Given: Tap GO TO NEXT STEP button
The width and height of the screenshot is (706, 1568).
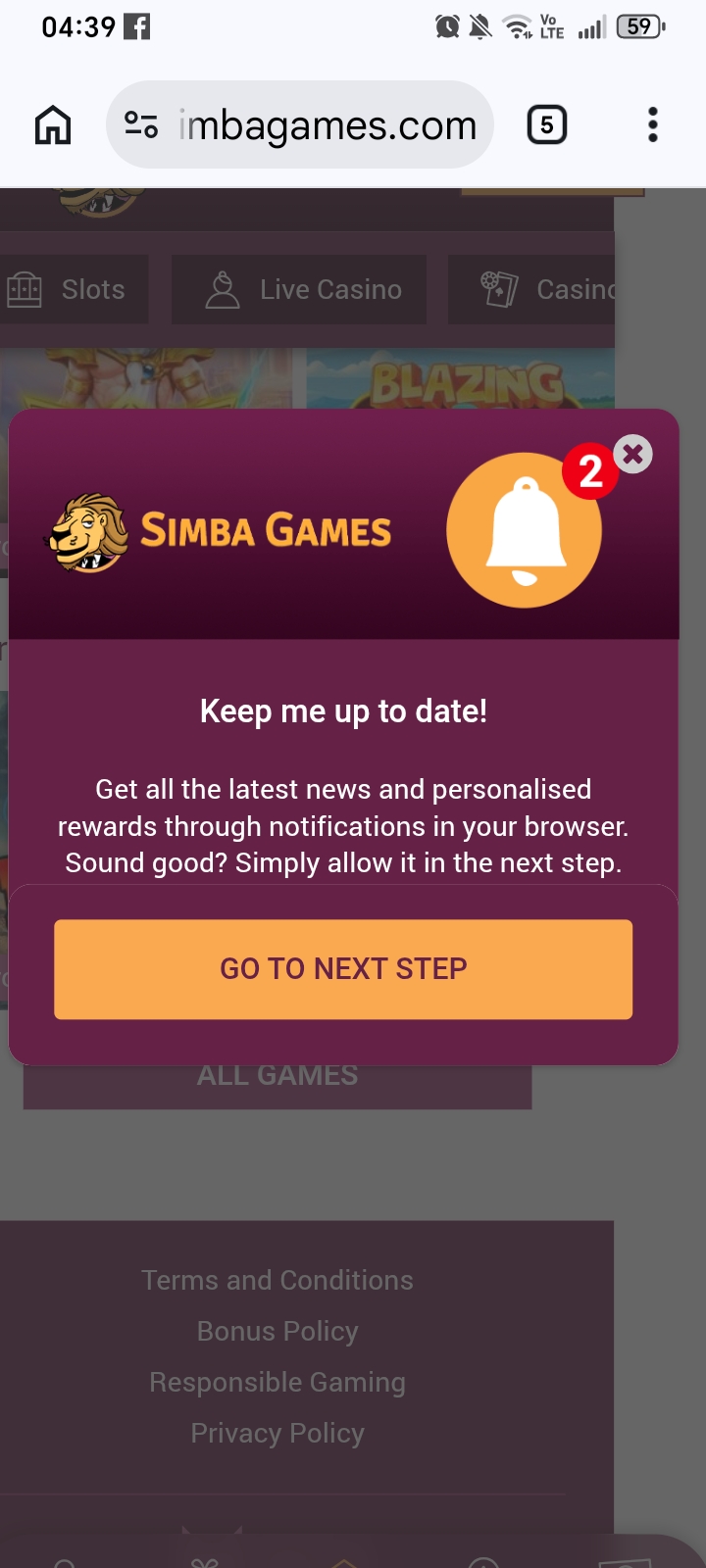Looking at the screenshot, I should coord(343,969).
